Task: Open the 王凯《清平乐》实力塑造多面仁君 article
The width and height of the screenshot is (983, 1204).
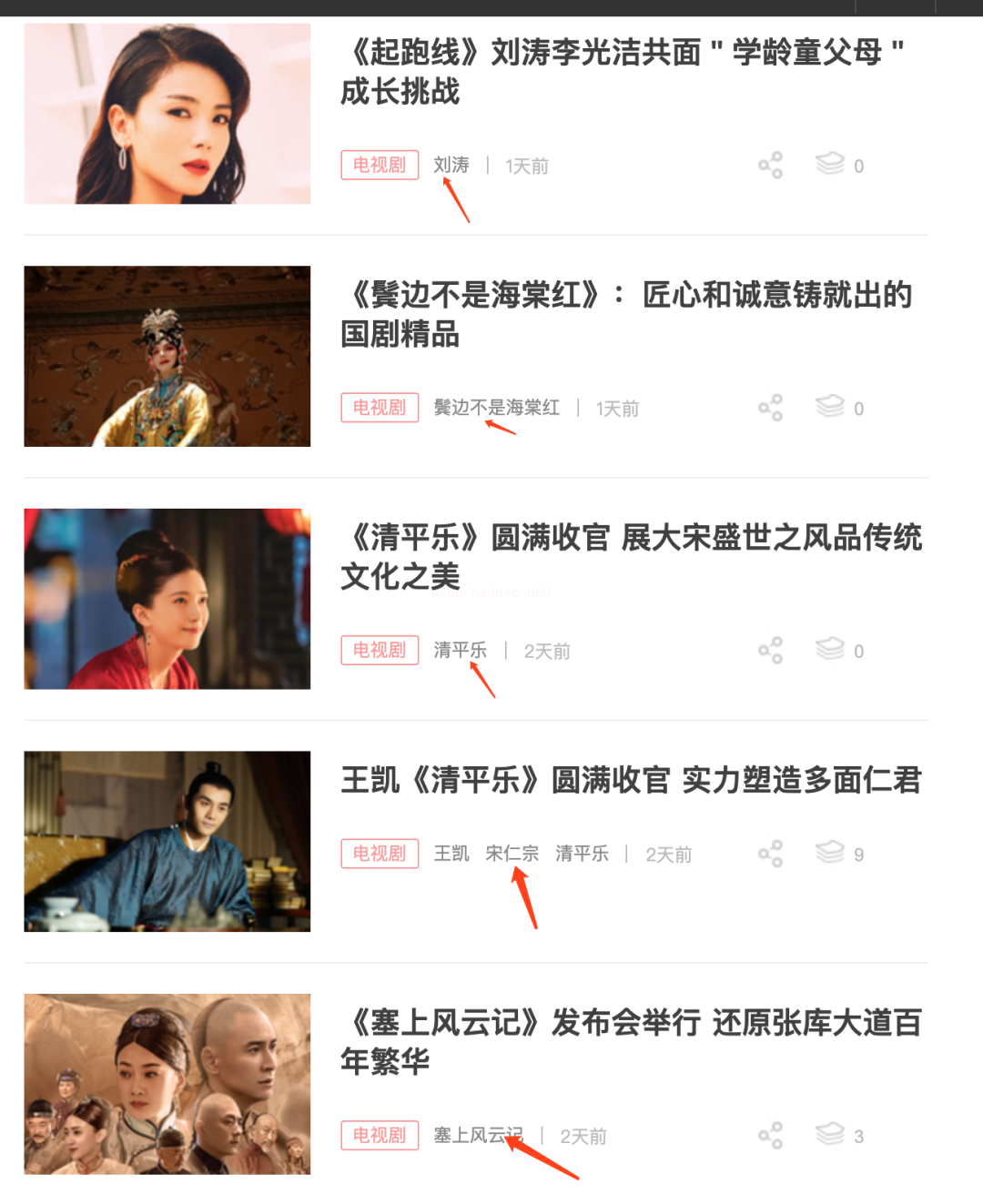Action: tap(631, 780)
